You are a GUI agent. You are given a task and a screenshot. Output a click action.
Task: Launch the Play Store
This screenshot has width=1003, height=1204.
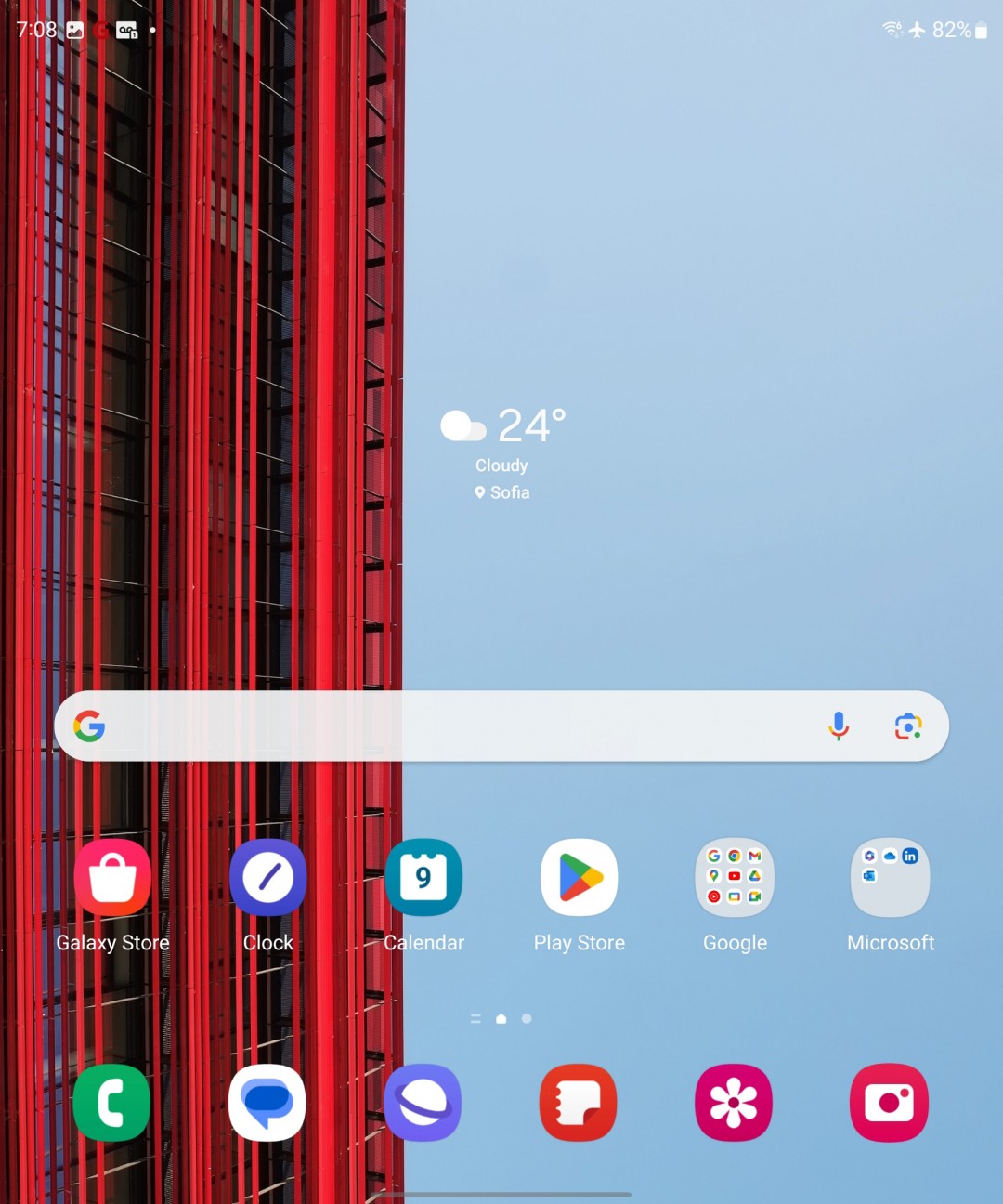coord(580,878)
